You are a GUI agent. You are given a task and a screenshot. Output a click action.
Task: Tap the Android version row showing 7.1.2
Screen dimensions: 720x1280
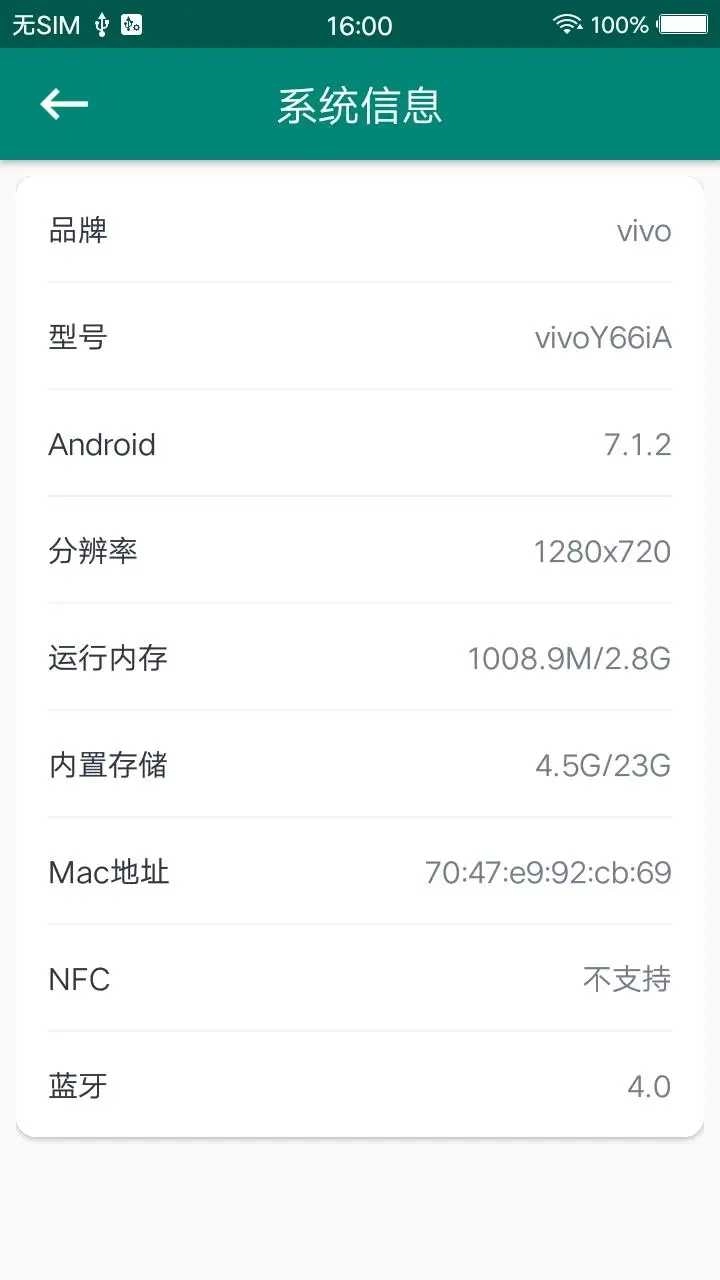(x=360, y=445)
